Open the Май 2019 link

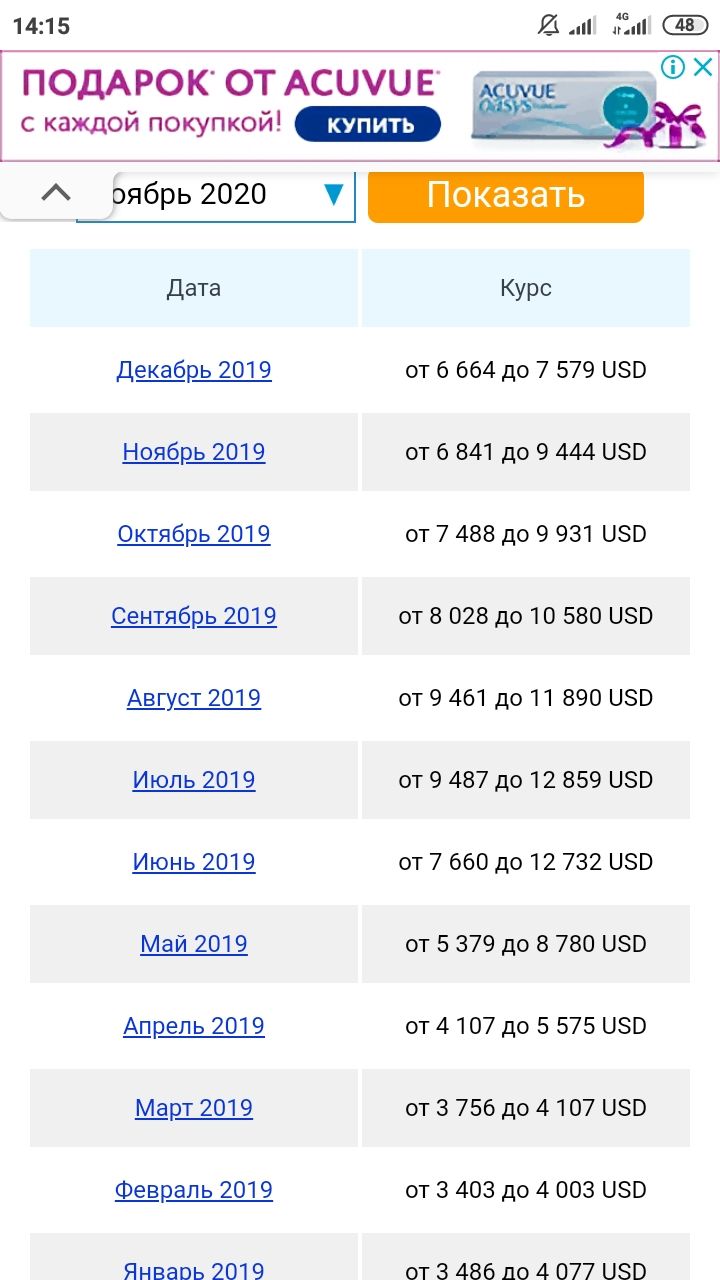coord(194,944)
